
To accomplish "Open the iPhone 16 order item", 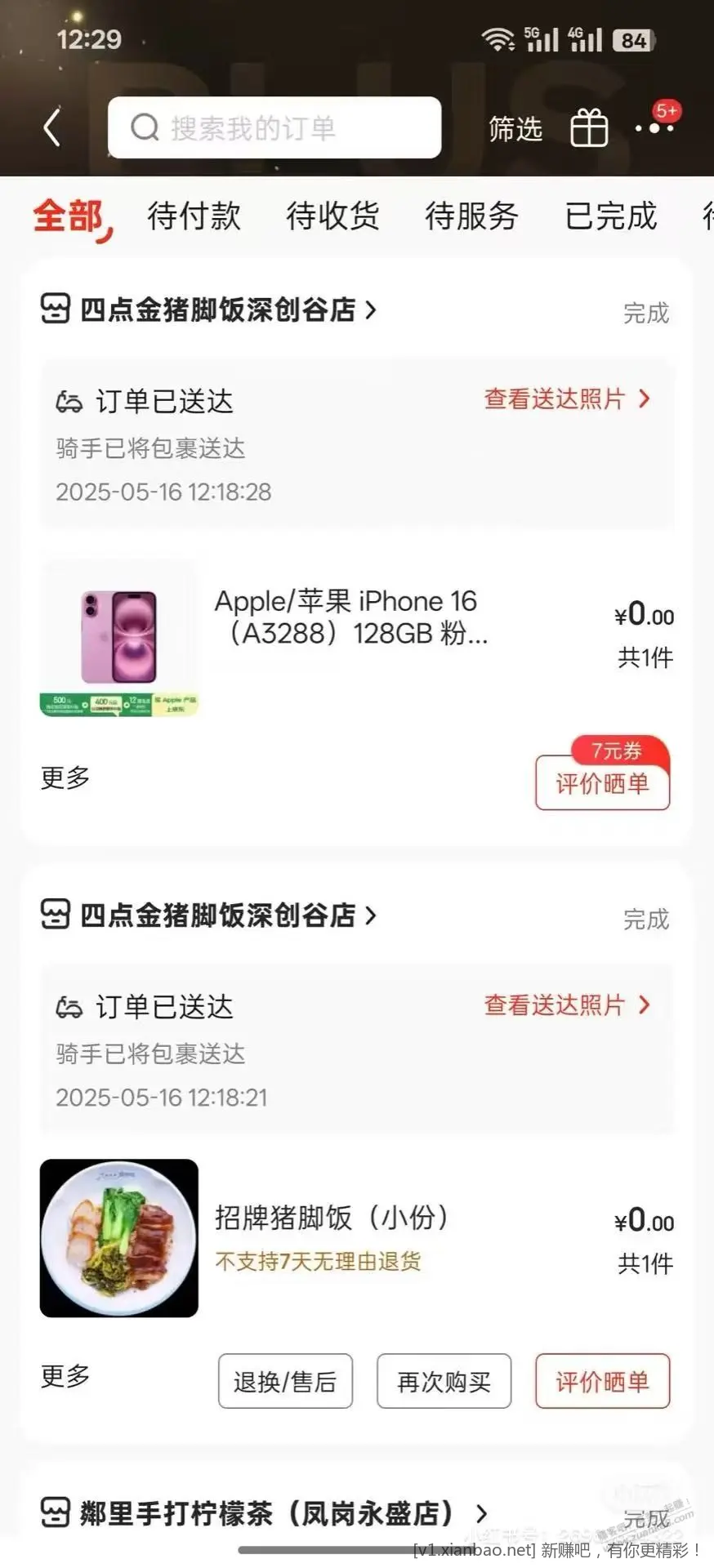I will [x=351, y=617].
